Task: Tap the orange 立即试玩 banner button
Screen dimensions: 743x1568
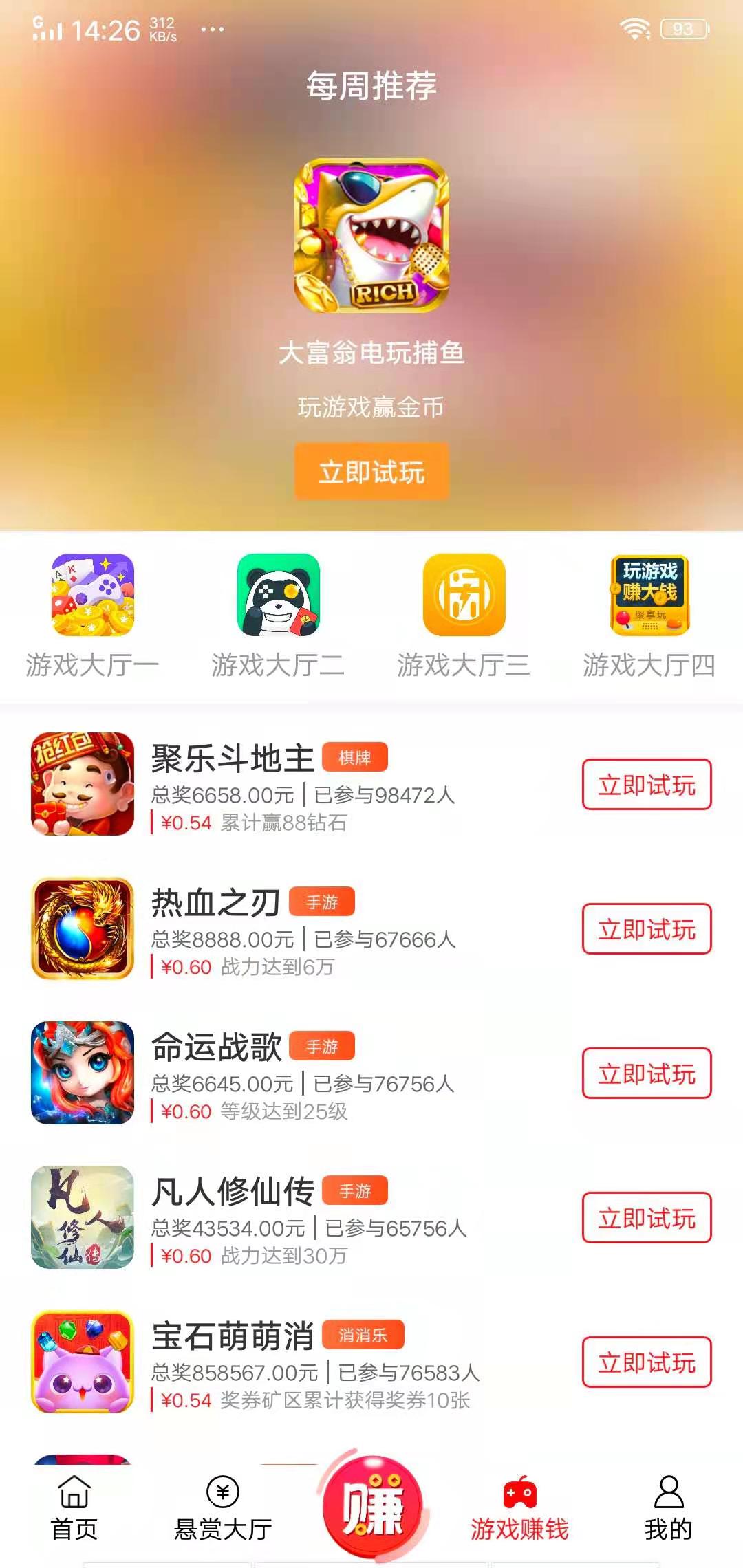Action: (371, 472)
